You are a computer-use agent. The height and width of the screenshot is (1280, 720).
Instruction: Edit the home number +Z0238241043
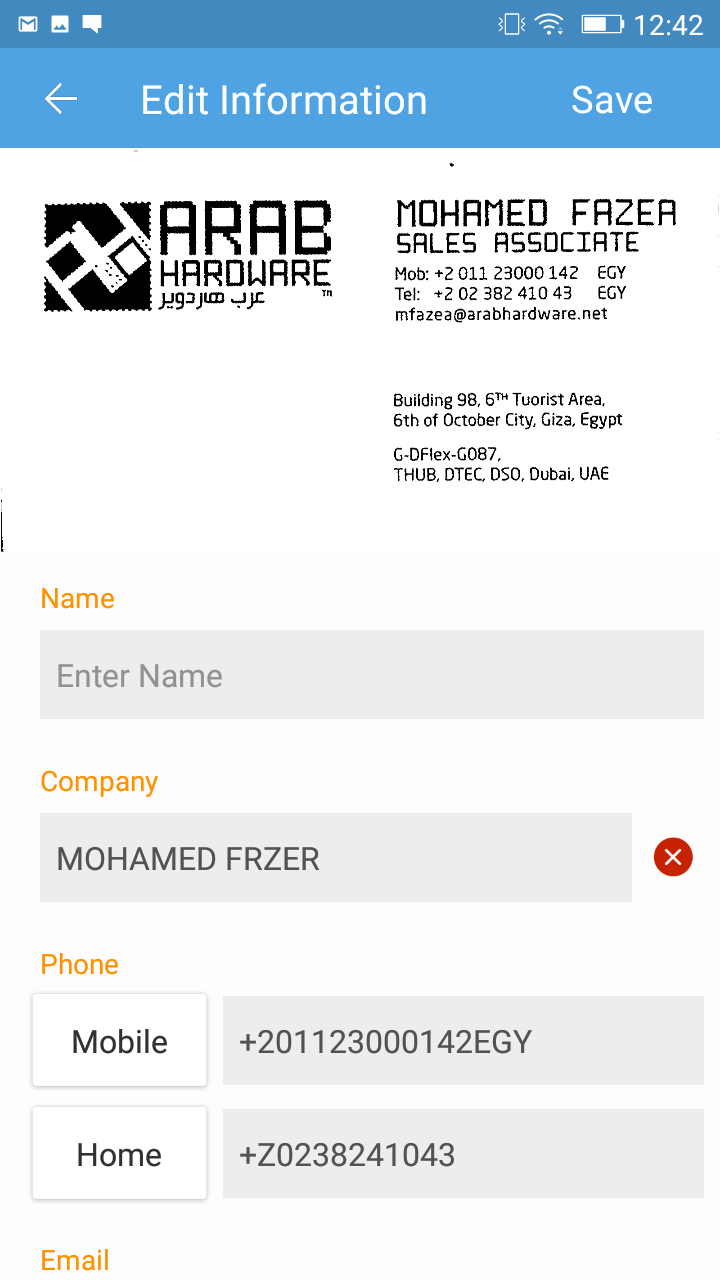tap(463, 1155)
